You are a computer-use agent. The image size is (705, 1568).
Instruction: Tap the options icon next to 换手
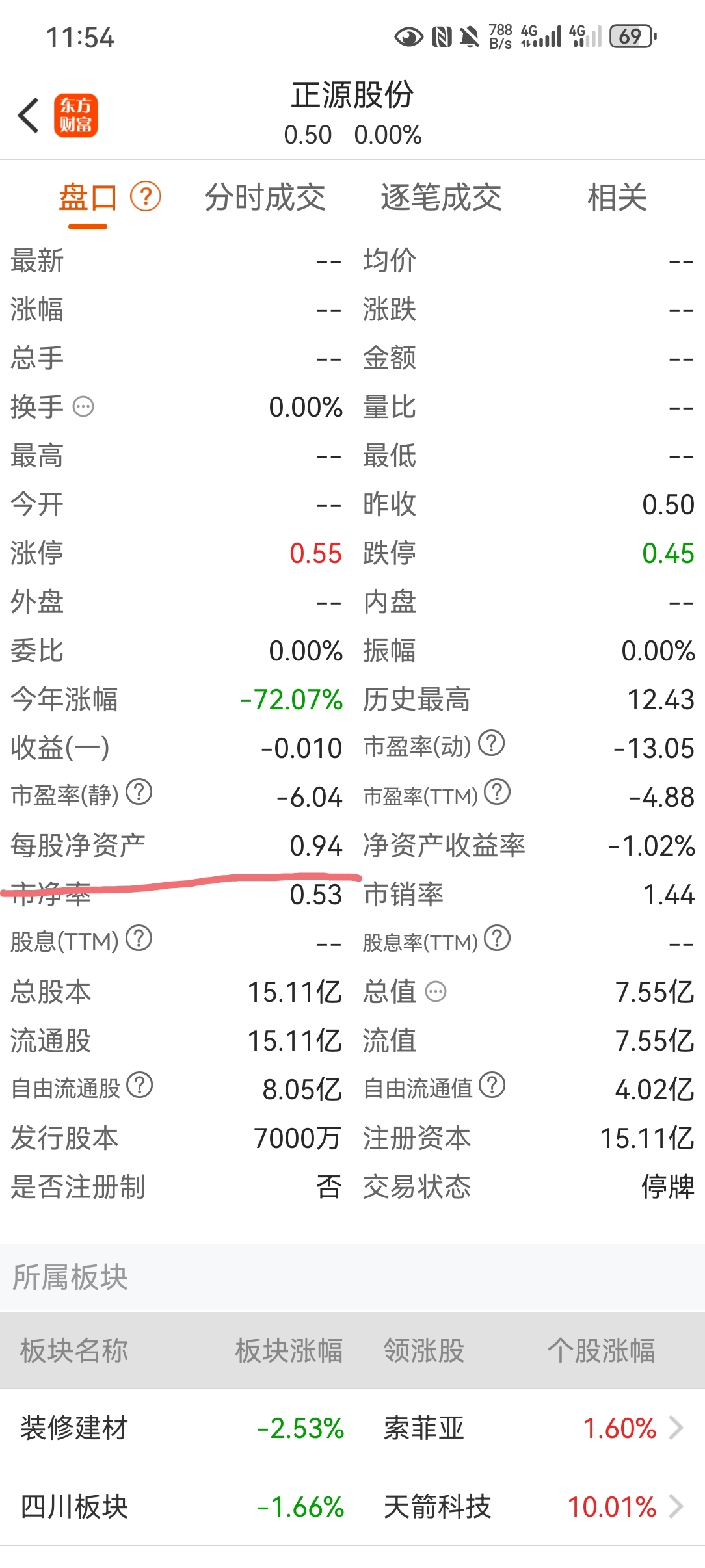(83, 407)
